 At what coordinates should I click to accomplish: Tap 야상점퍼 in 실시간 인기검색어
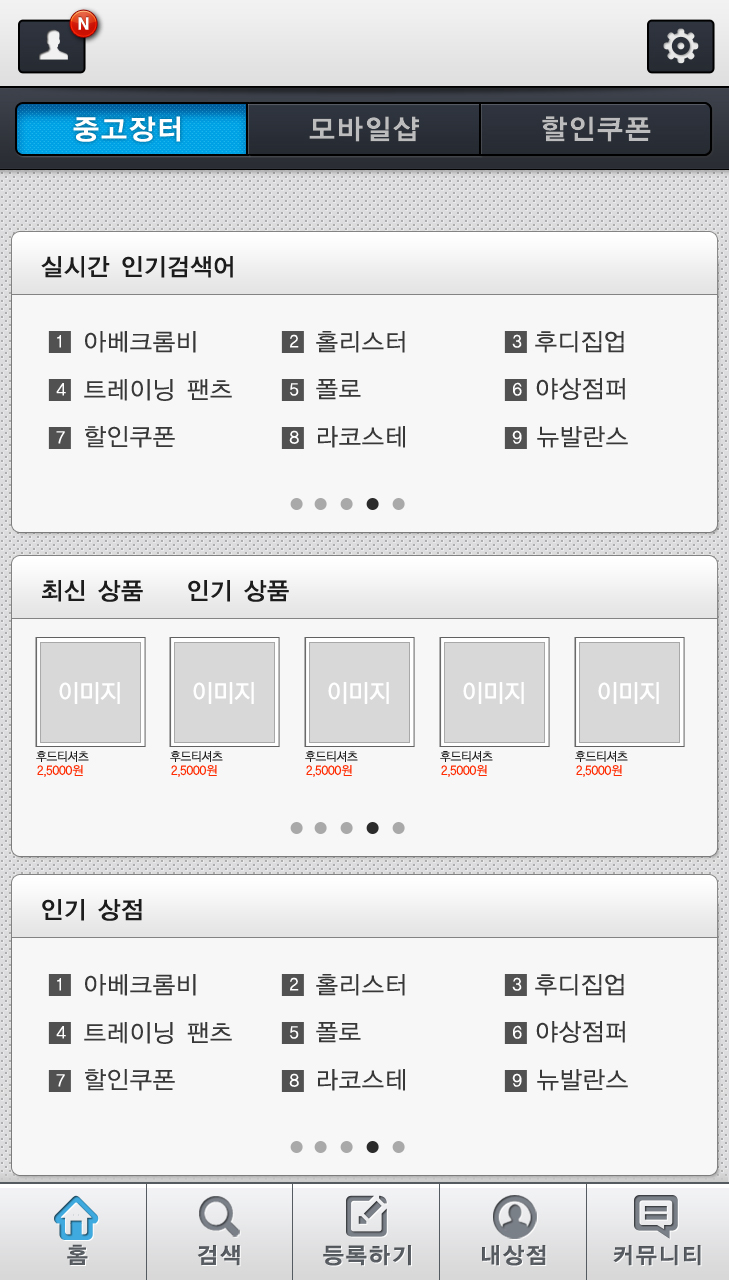coord(581,389)
